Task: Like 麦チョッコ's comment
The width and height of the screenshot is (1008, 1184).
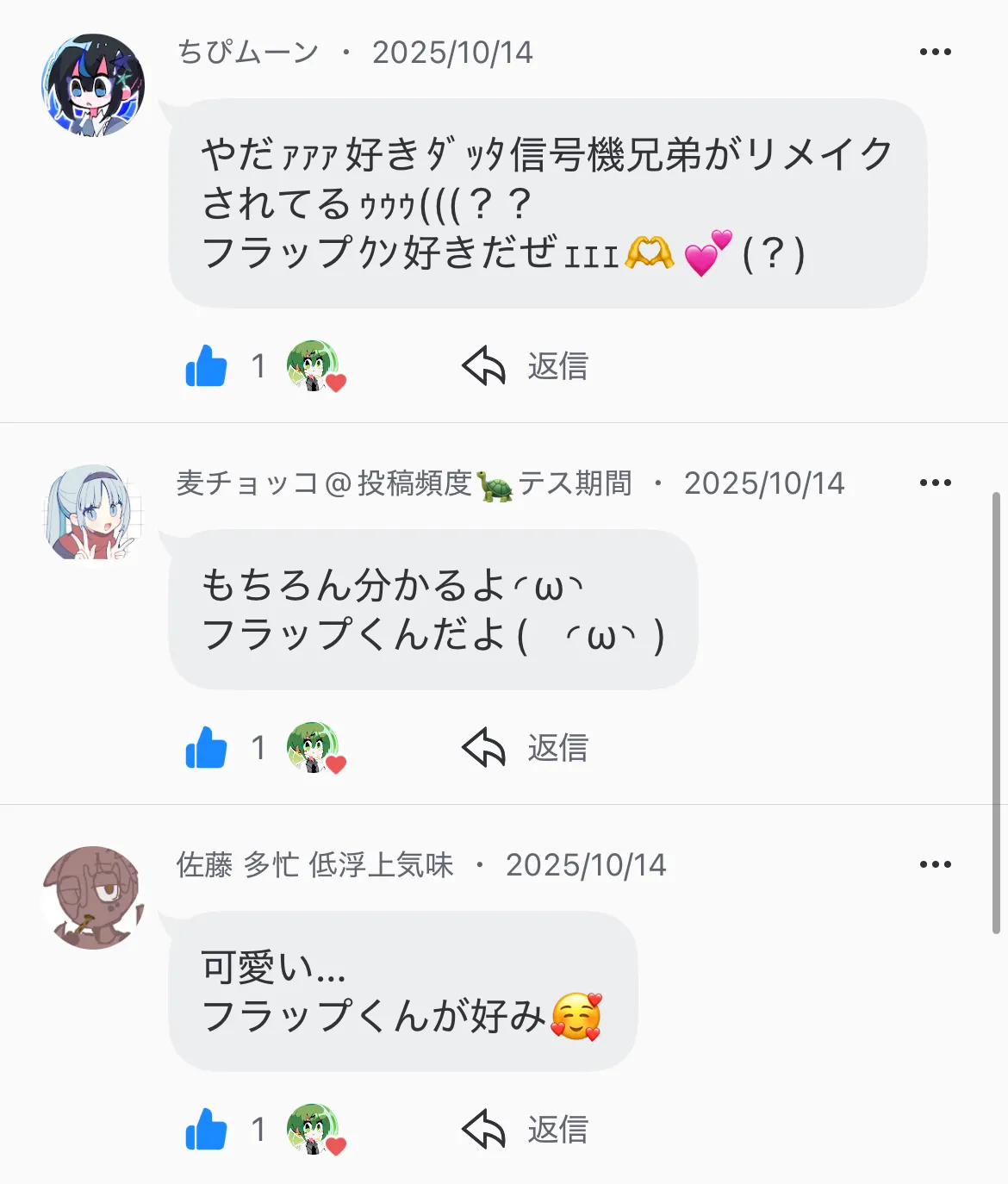Action: point(206,748)
